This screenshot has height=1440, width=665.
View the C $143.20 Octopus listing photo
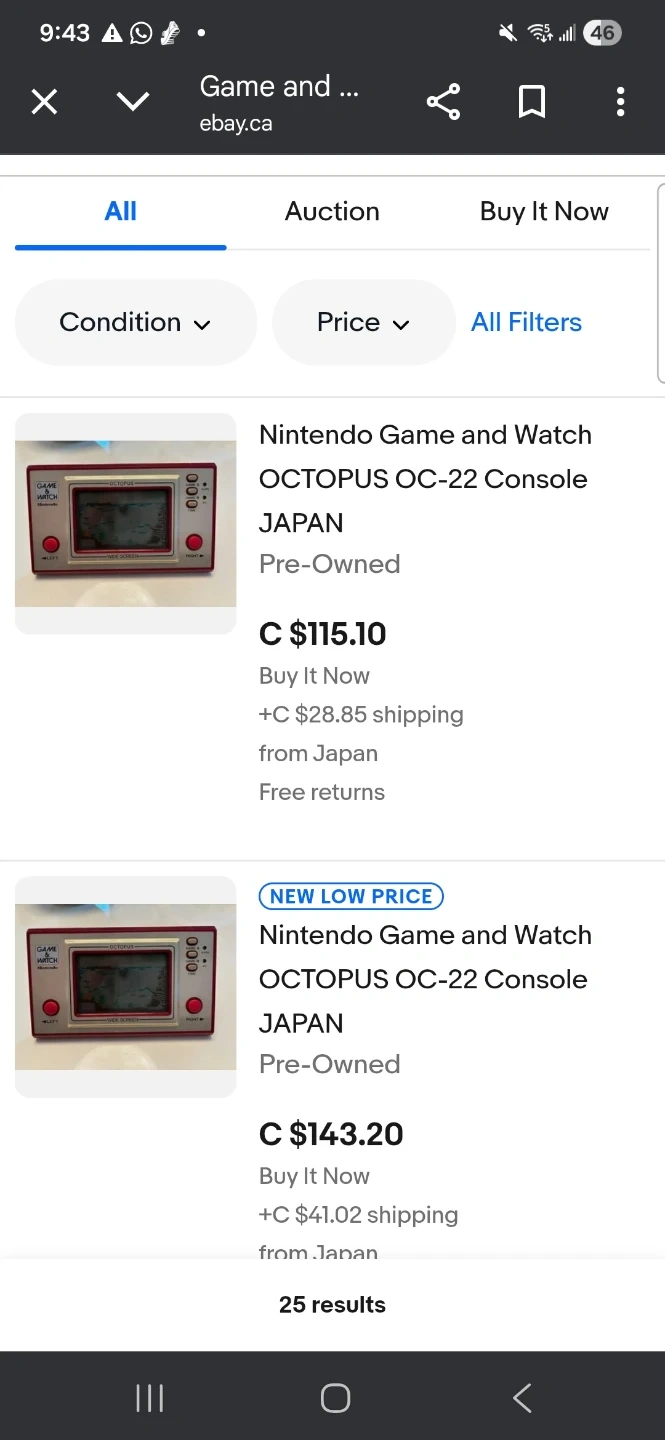[x=126, y=986]
